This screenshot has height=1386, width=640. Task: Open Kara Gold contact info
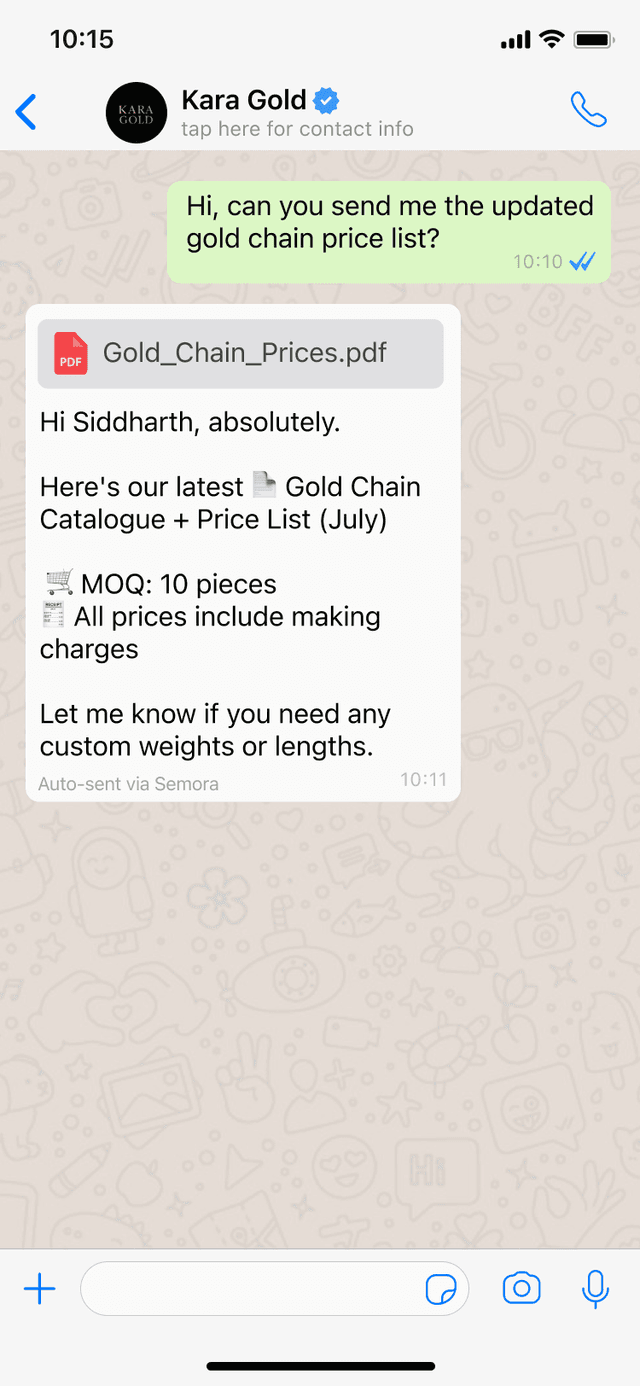pos(296,112)
